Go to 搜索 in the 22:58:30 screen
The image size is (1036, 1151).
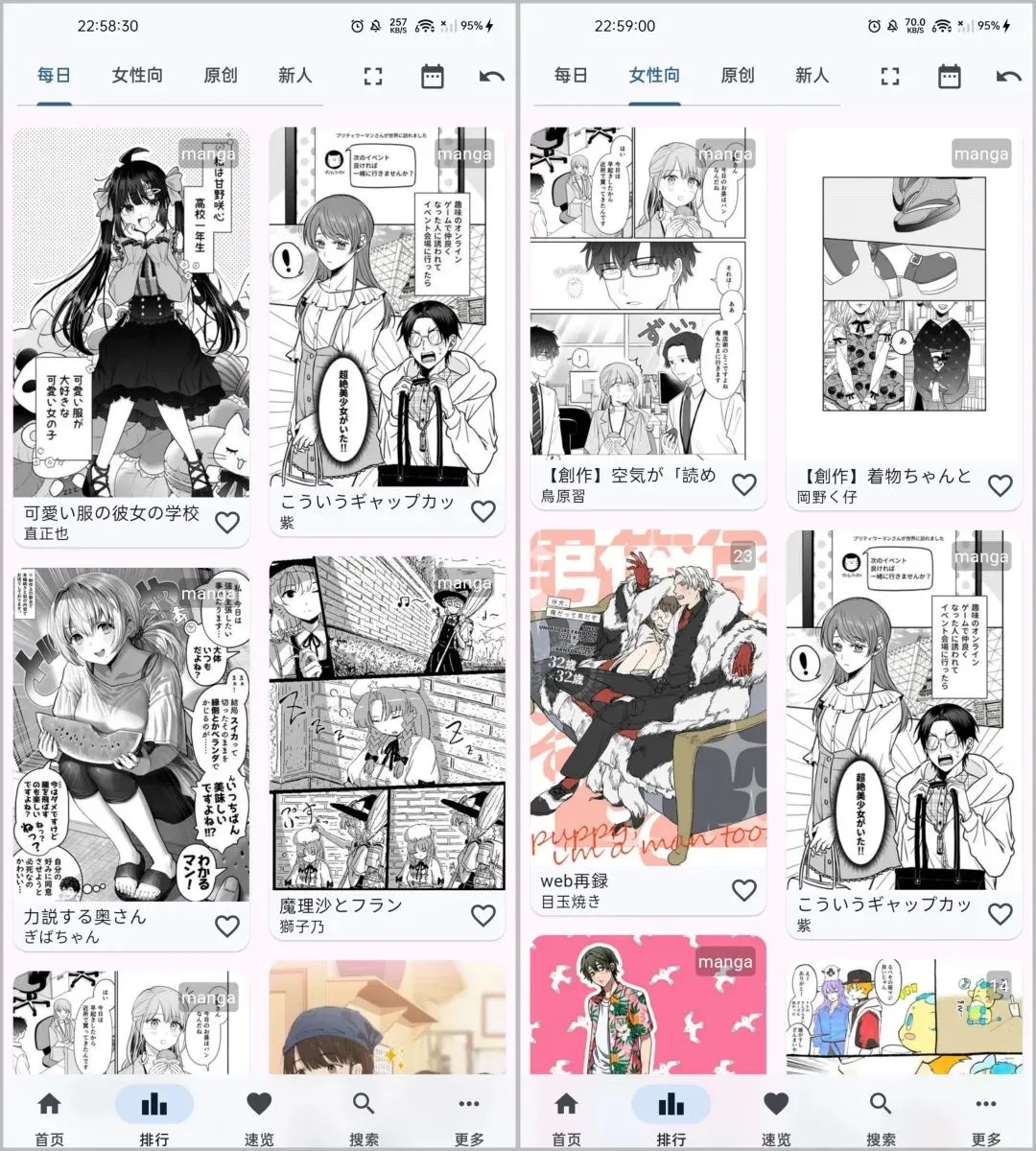(x=364, y=1116)
